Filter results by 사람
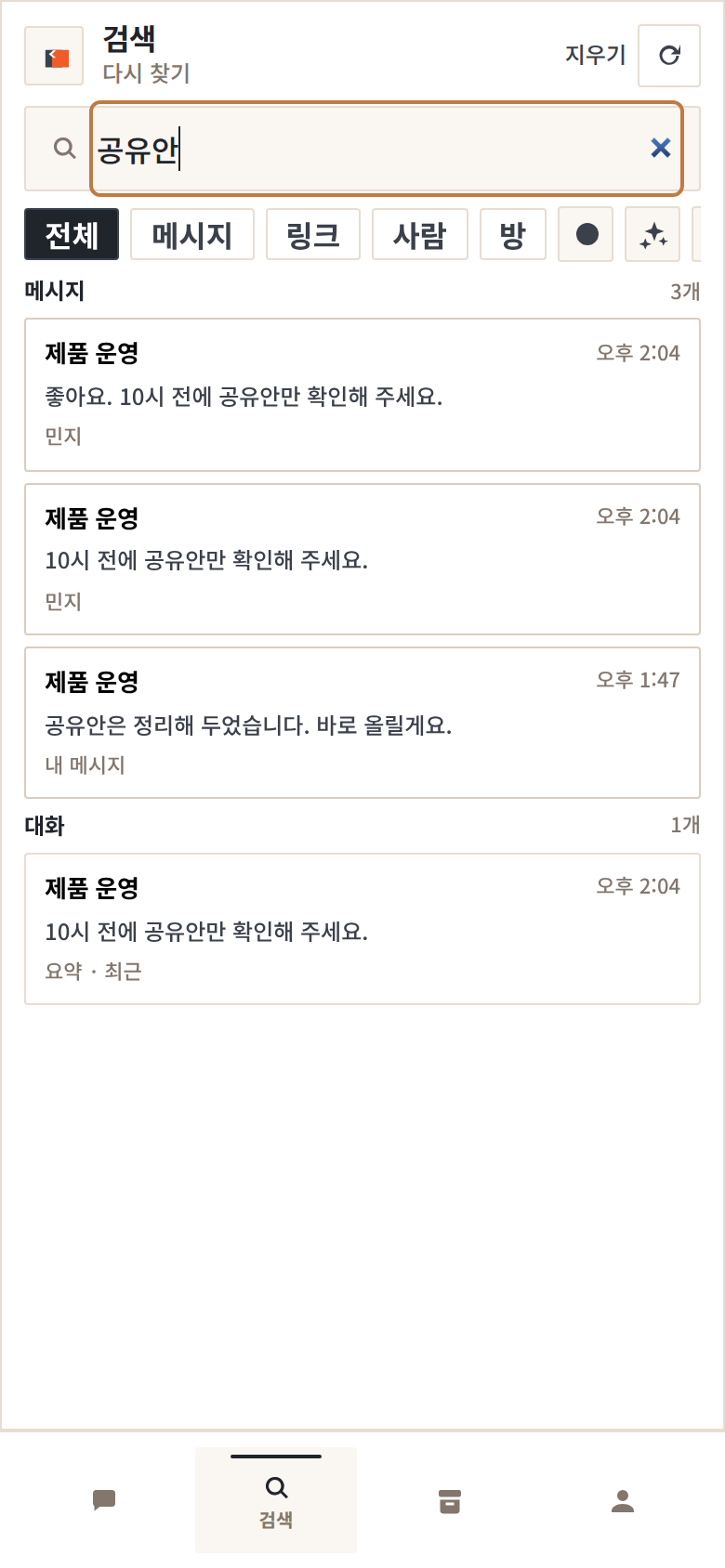 click(419, 234)
